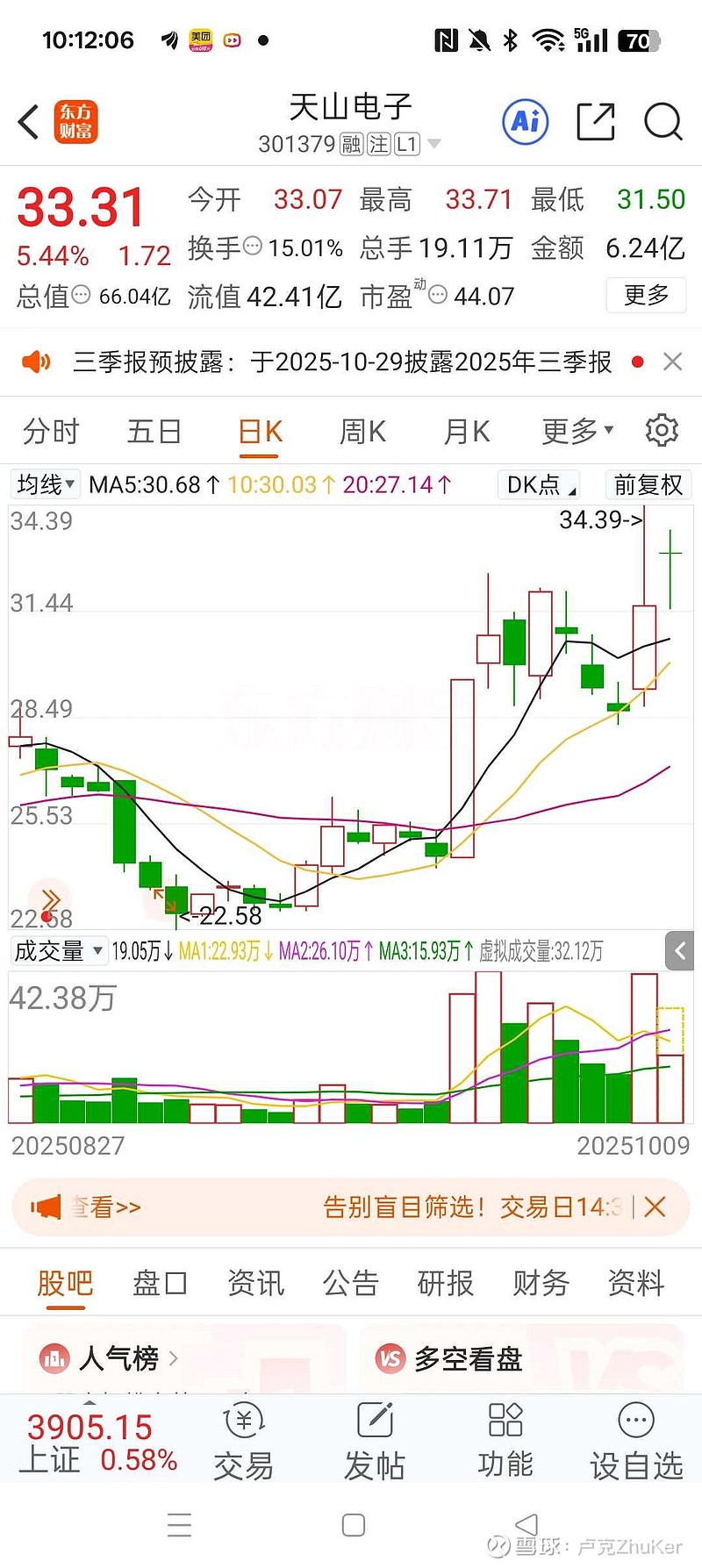This screenshot has height=1568, width=702.
Task: Open the 公告 tab
Action: point(350,1283)
